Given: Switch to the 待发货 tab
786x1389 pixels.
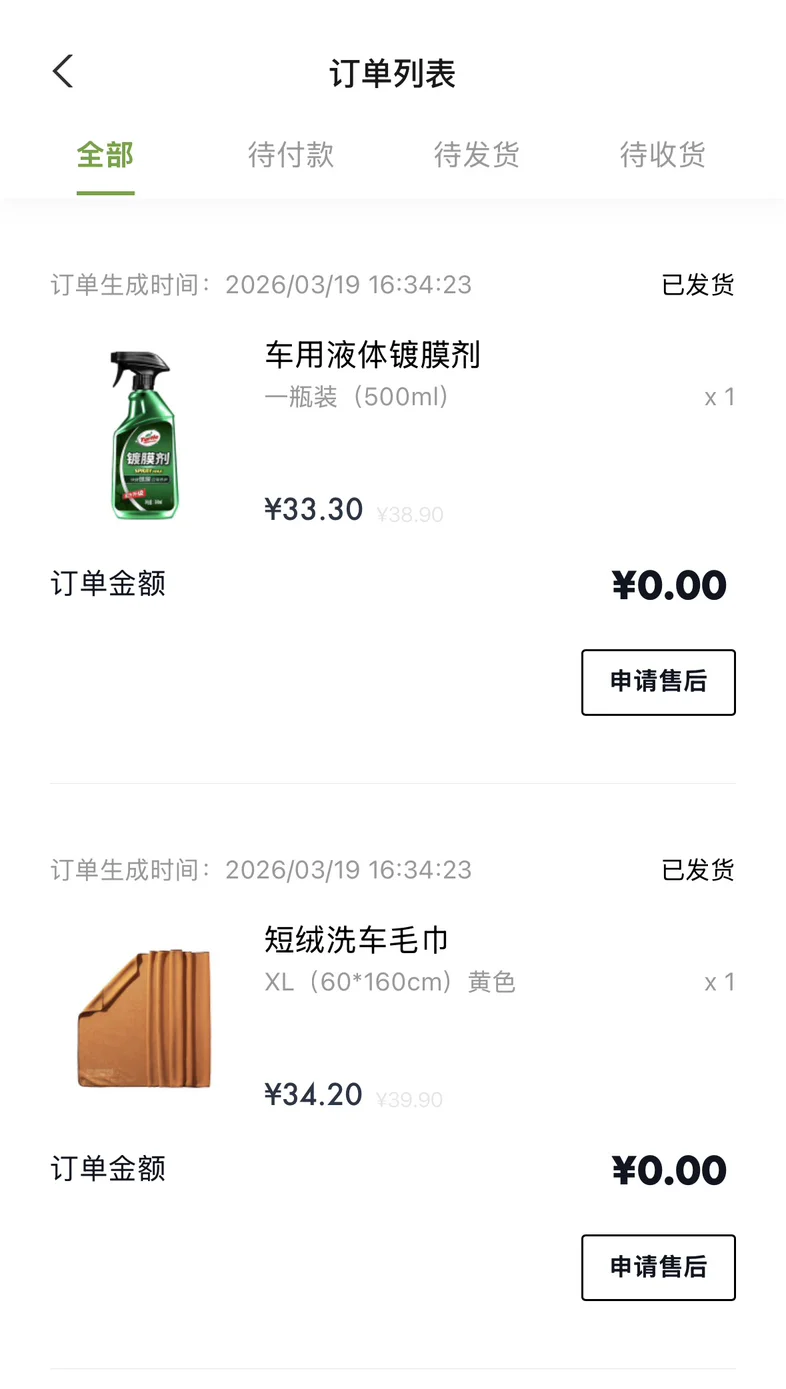Looking at the screenshot, I should click(477, 155).
